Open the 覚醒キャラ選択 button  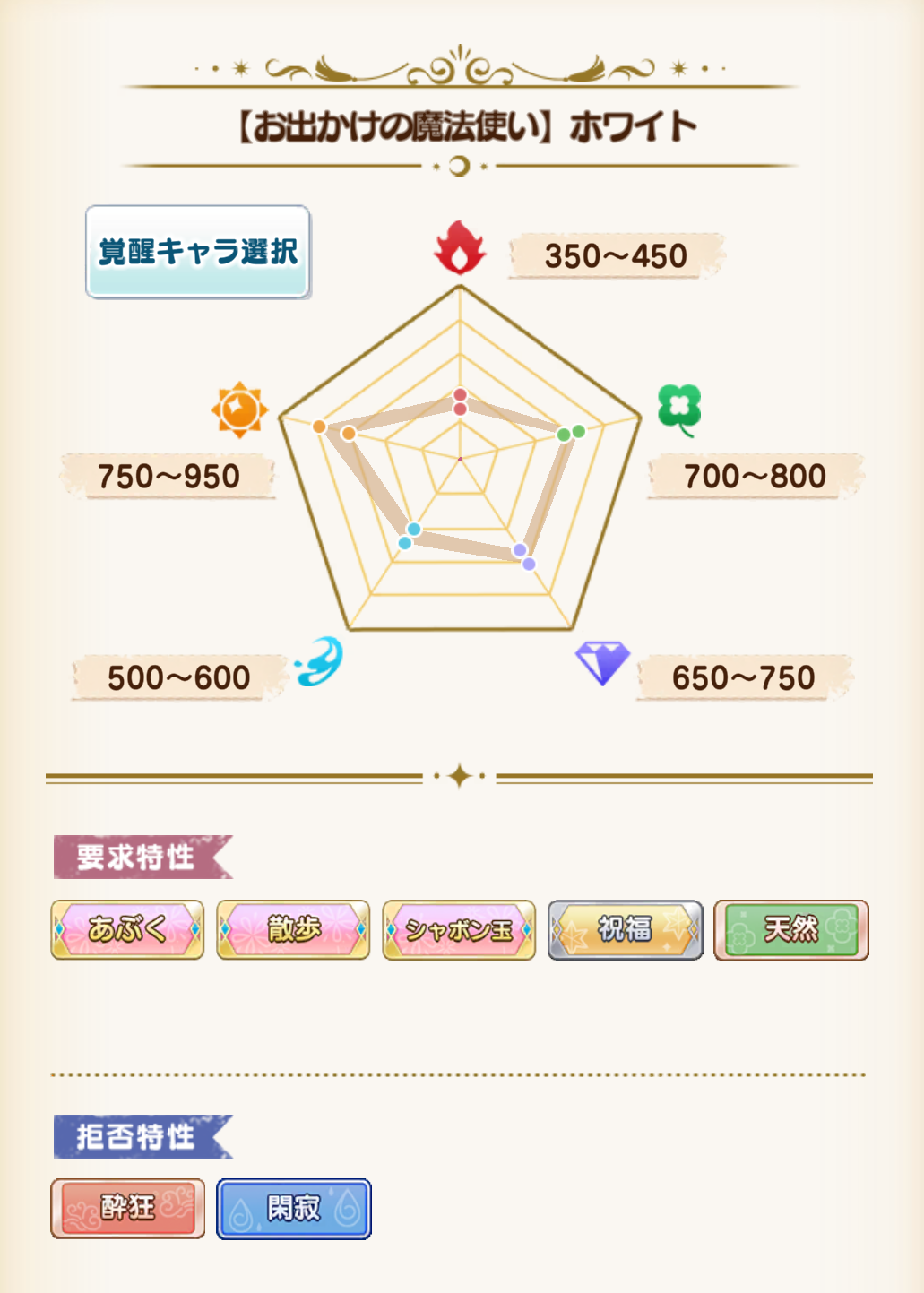(x=198, y=252)
